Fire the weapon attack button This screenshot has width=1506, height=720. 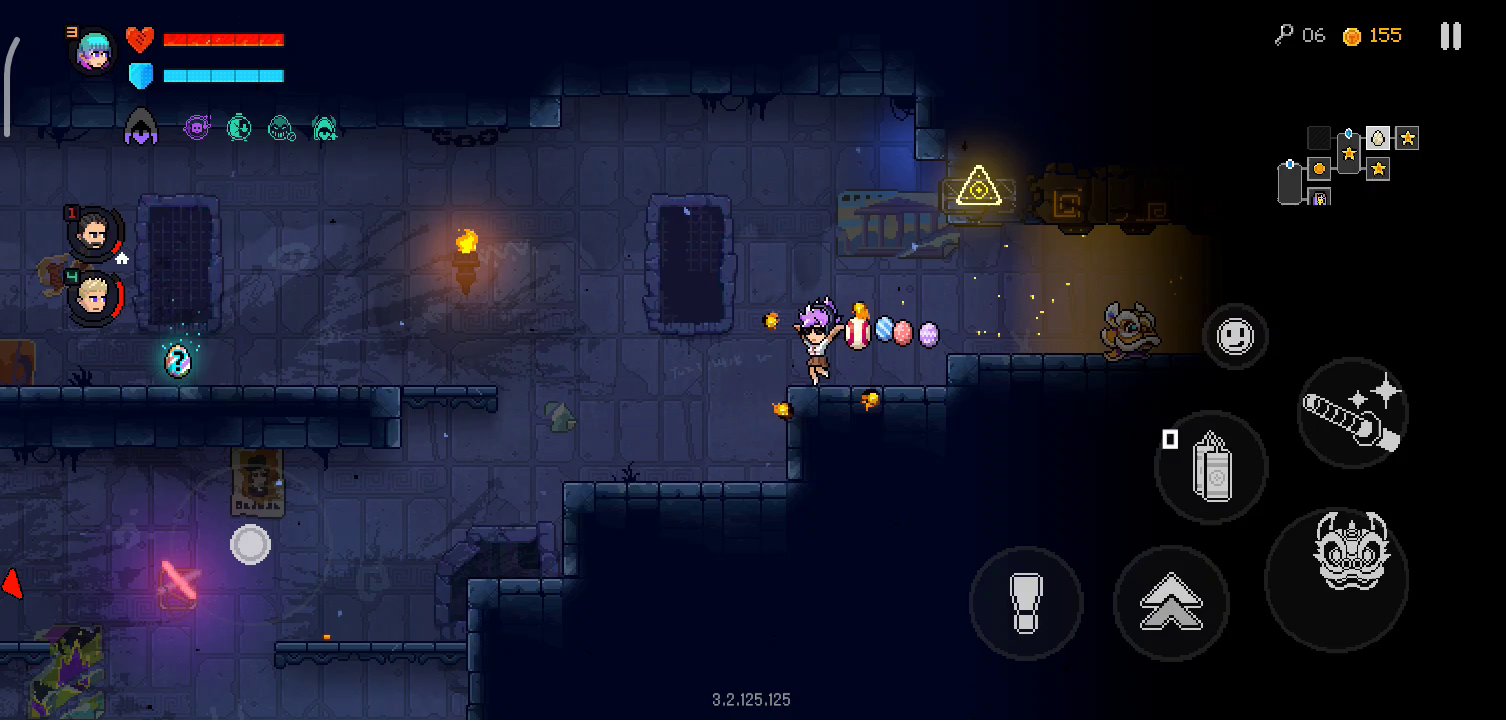click(1352, 413)
